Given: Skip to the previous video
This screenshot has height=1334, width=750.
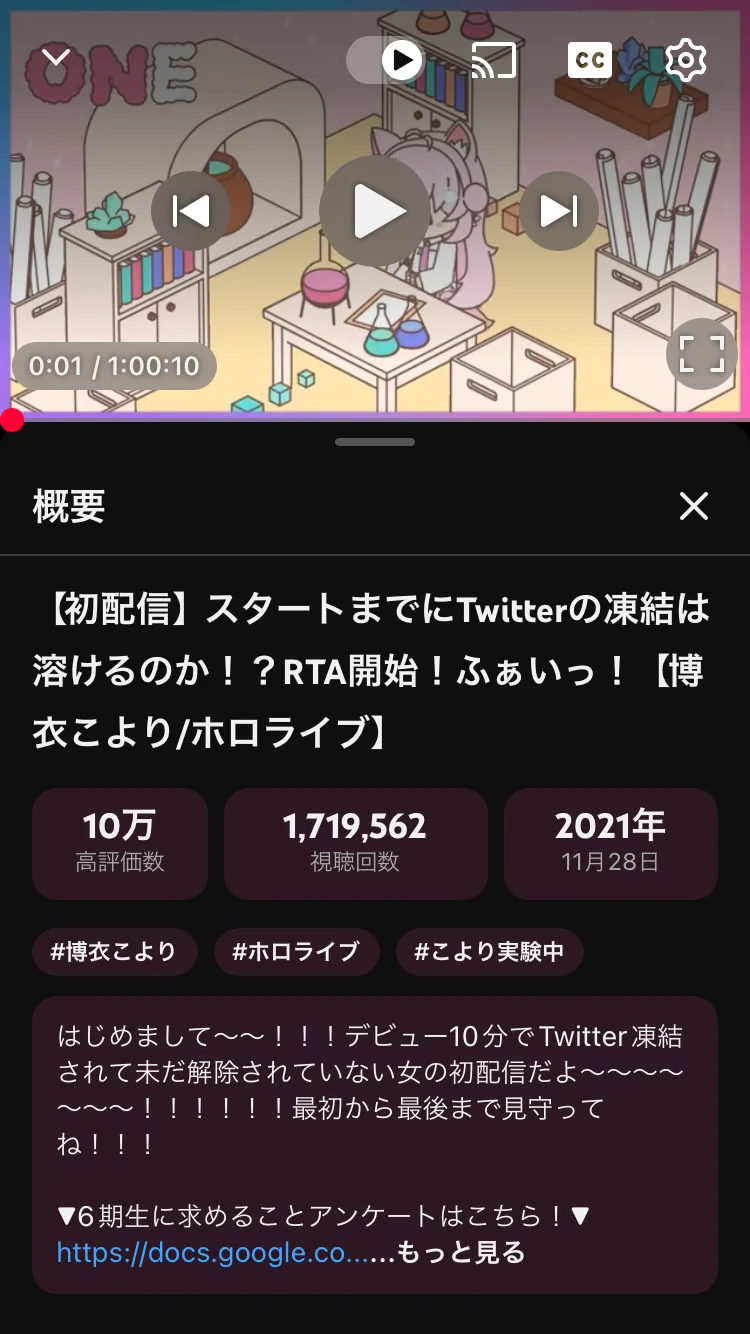Looking at the screenshot, I should point(191,211).
